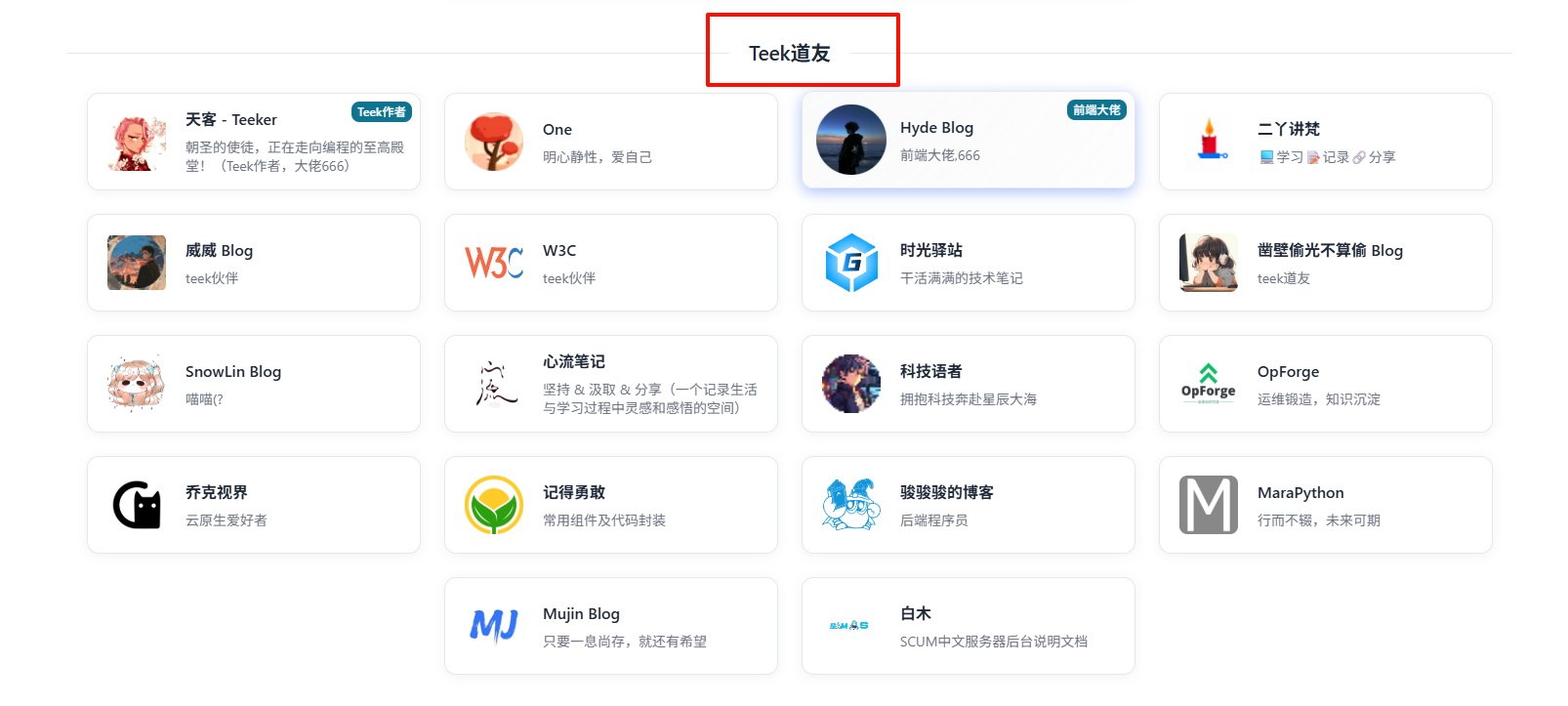Open the SnowLin Blog card

pyautogui.click(x=253, y=384)
